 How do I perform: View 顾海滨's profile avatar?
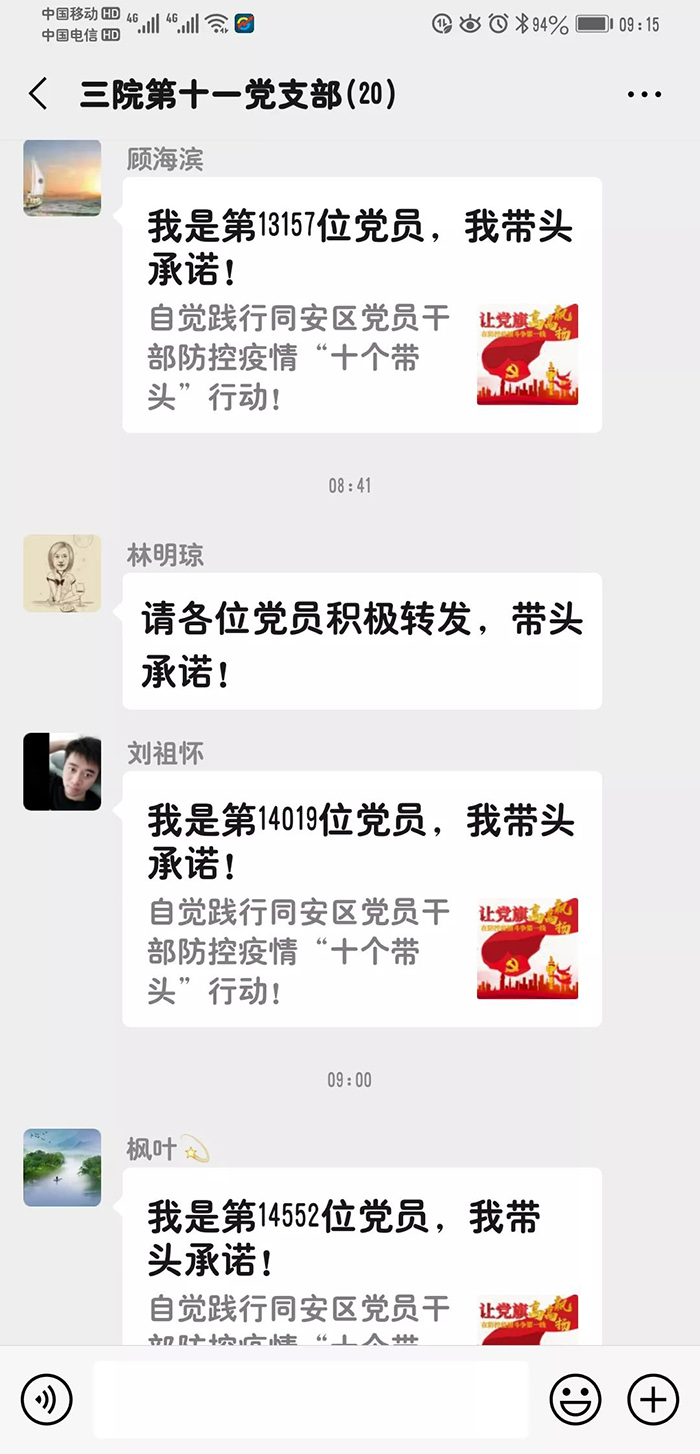pos(62,178)
